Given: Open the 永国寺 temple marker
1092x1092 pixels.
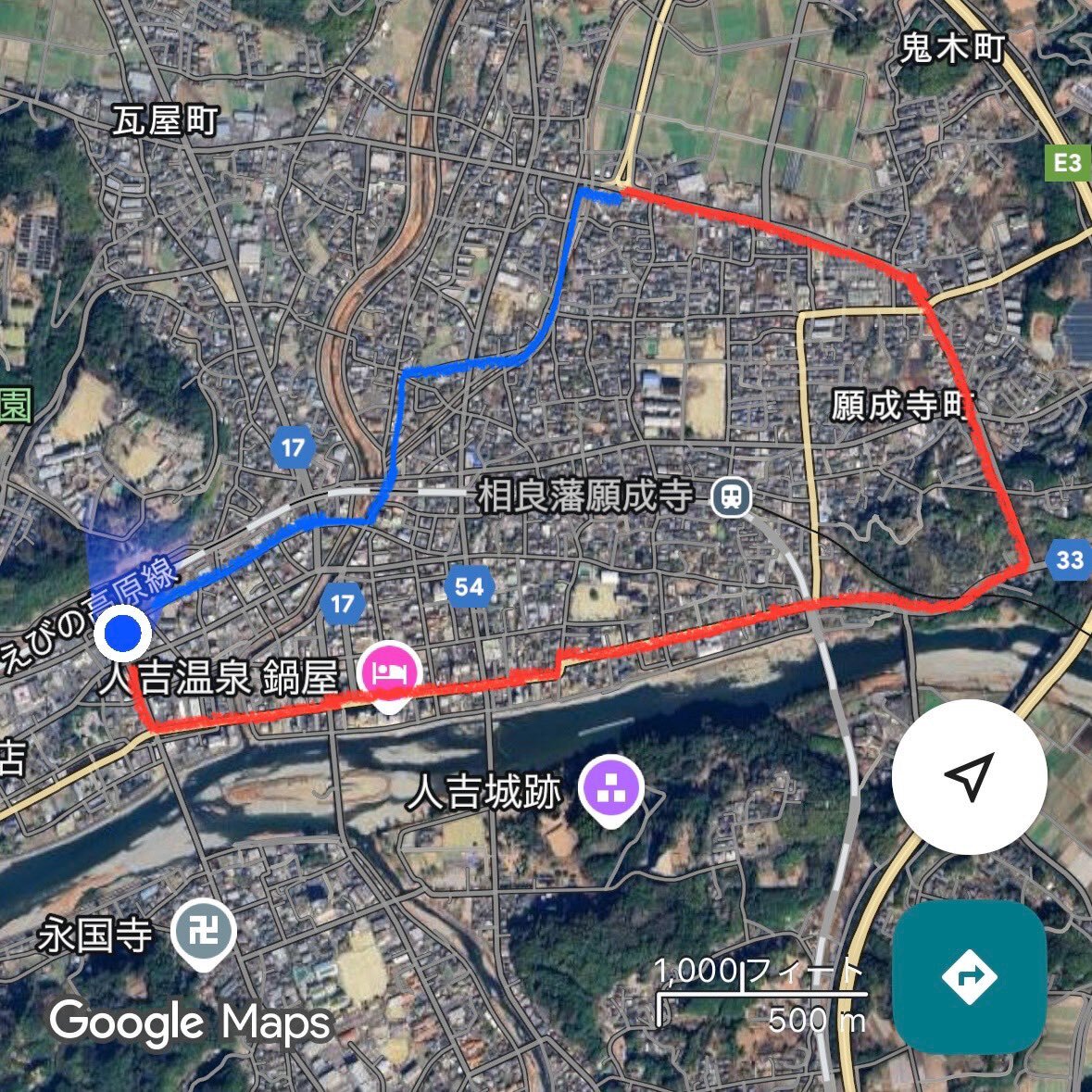Looking at the screenshot, I should (204, 934).
